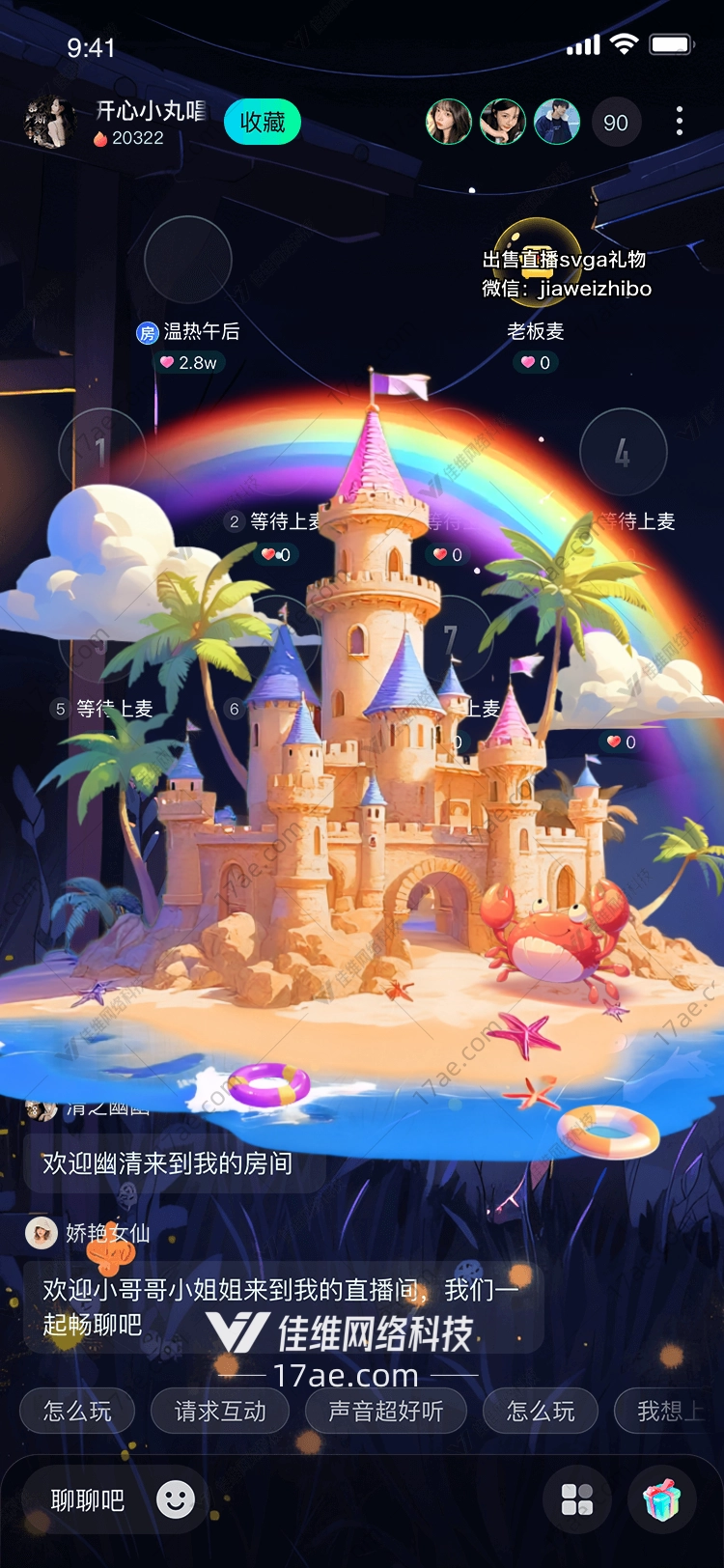Tap the 老板麦 boss mic seat
This screenshot has width=724, height=1568.
pos(537,261)
